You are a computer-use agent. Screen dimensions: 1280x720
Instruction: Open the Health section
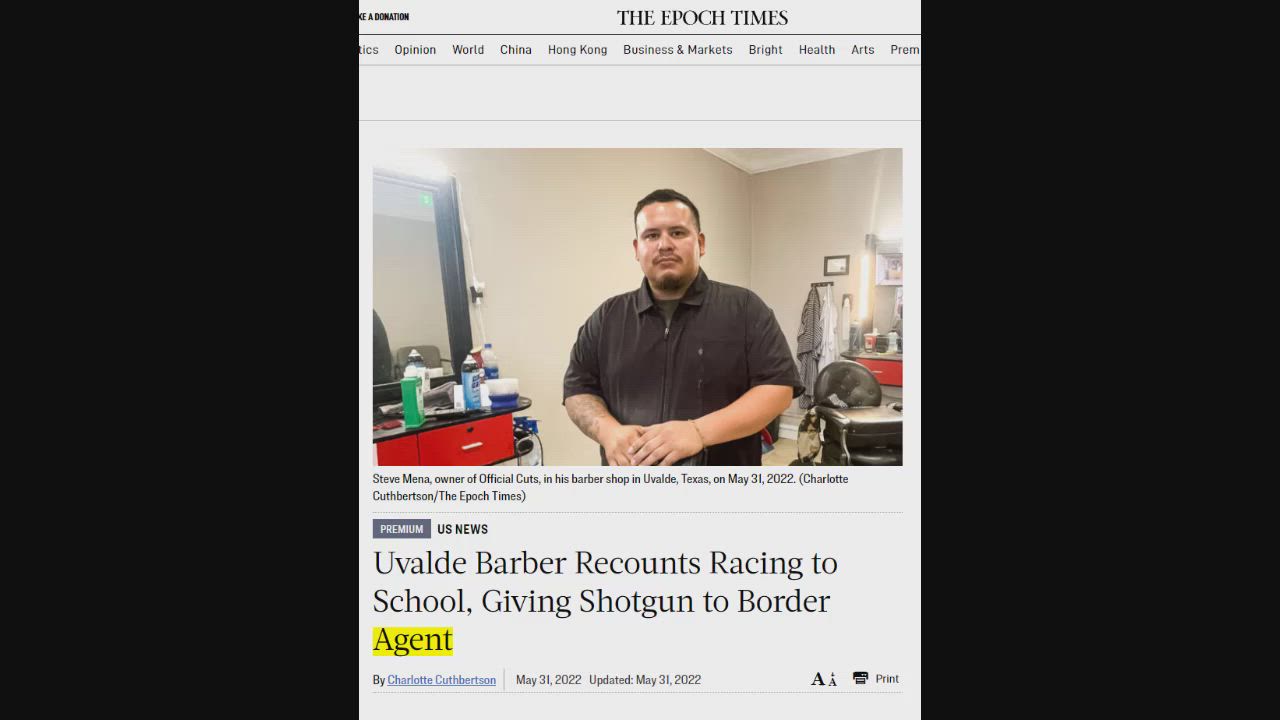816,50
